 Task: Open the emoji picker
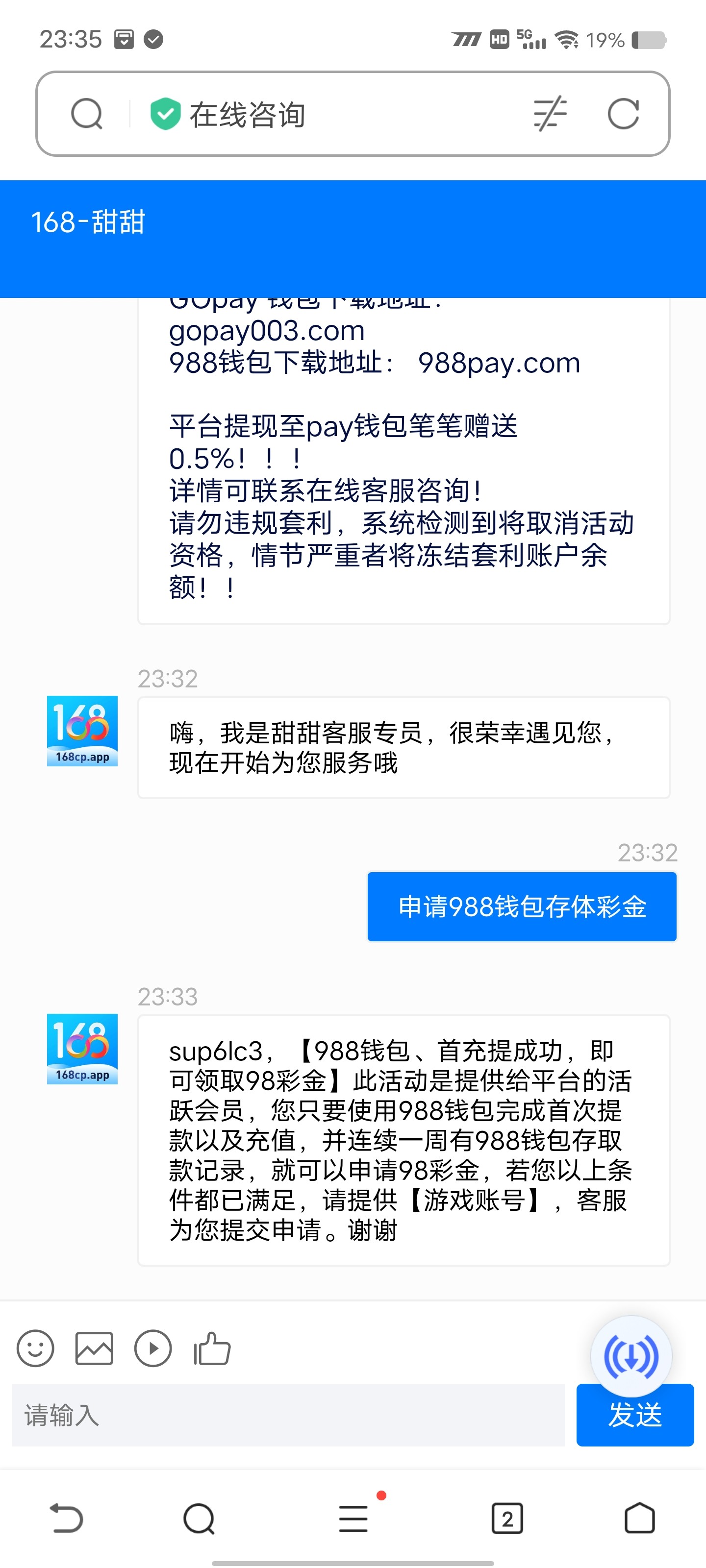pos(35,1348)
